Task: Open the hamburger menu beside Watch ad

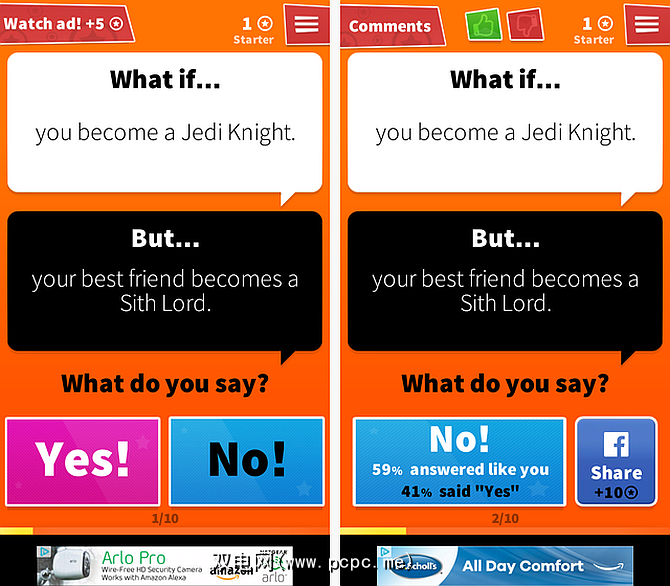Action: click(x=306, y=24)
